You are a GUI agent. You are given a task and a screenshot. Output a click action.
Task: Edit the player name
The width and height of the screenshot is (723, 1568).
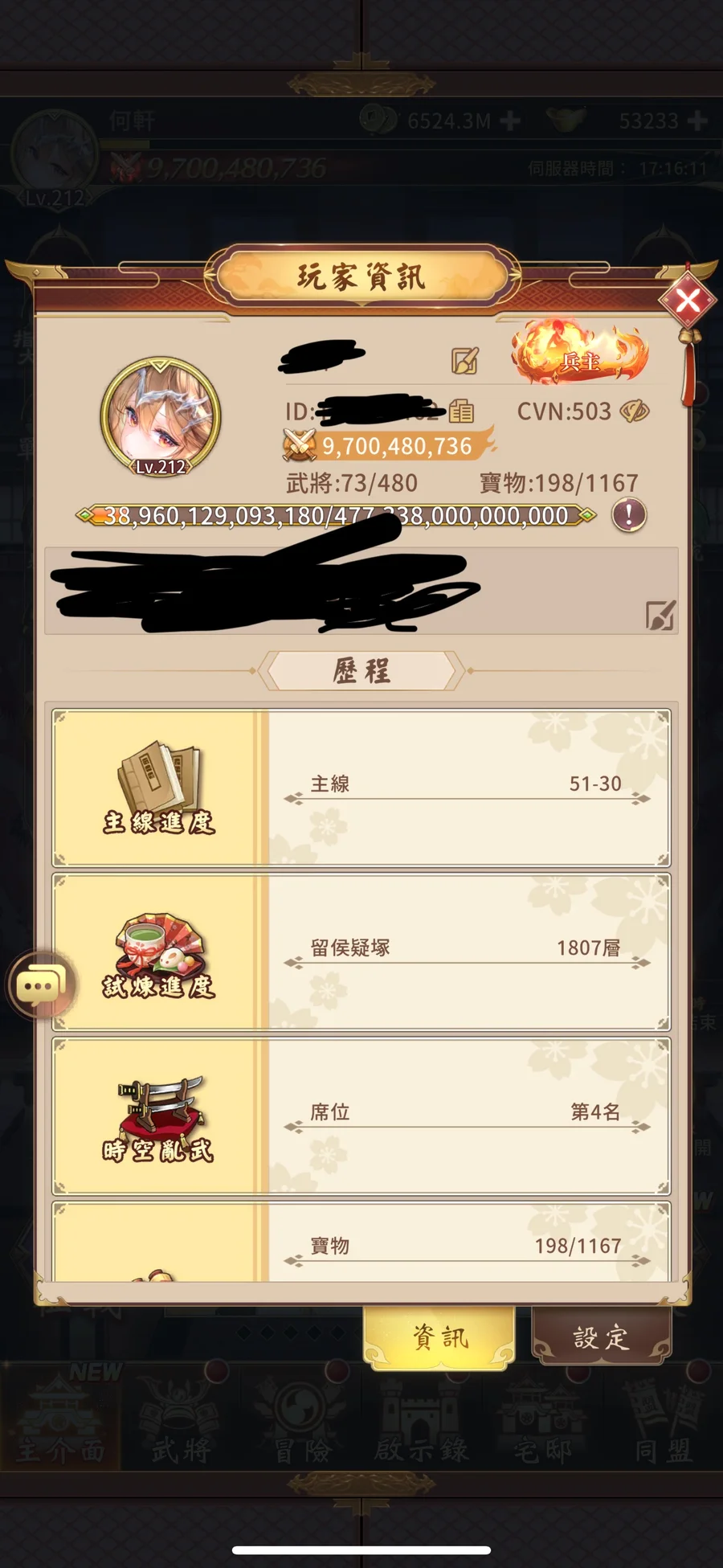[464, 361]
